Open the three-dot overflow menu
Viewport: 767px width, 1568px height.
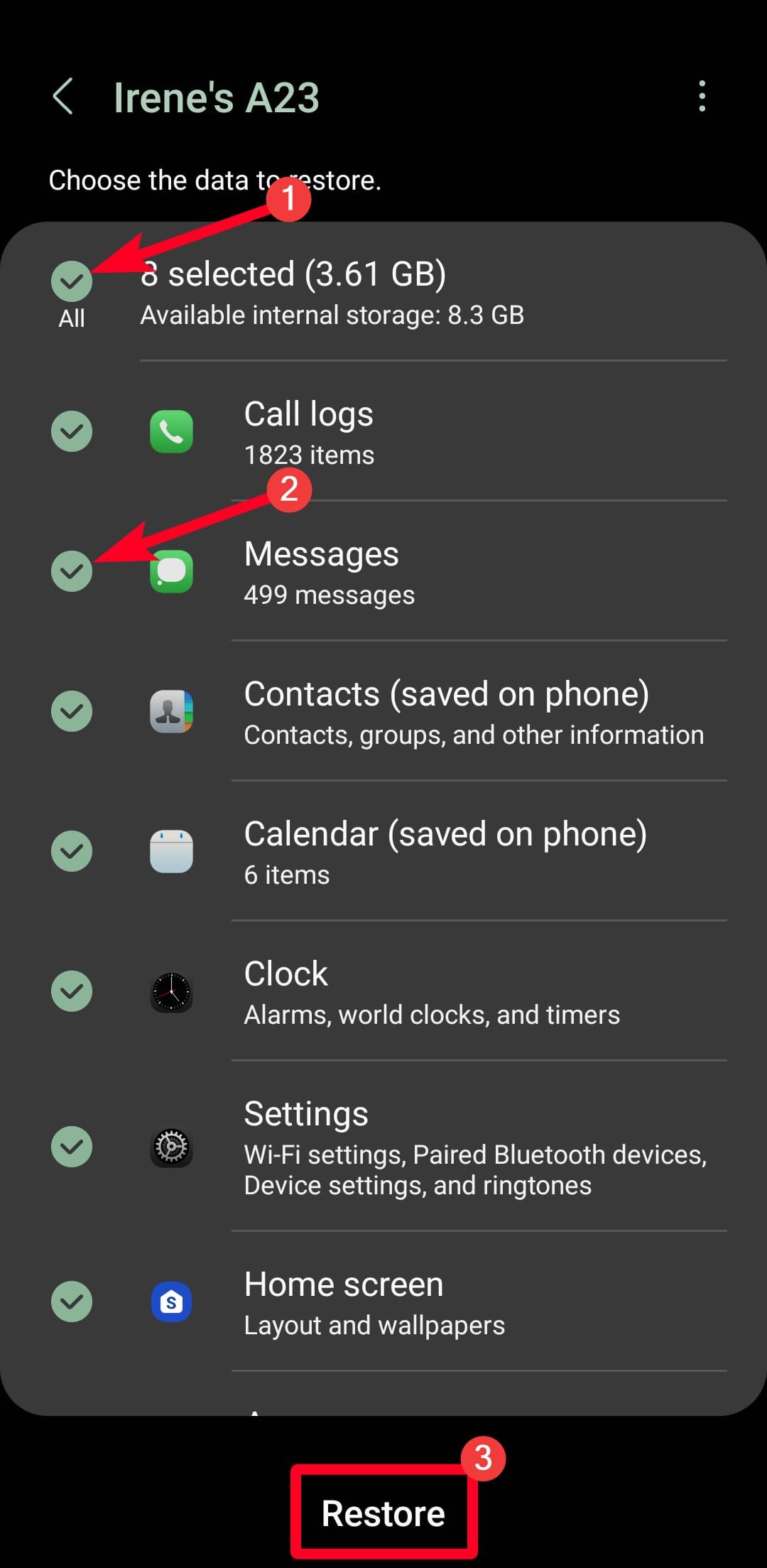pos(702,96)
